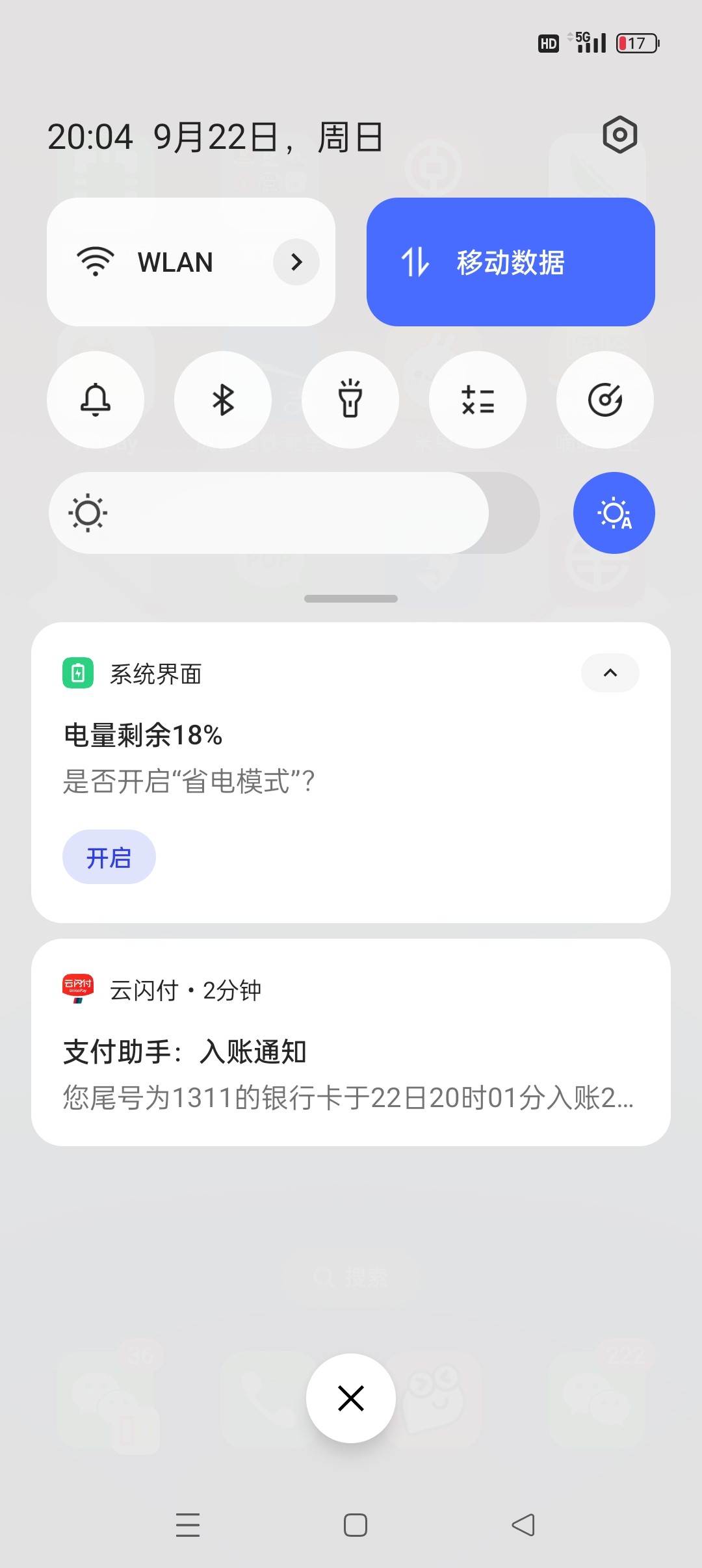This screenshot has height=1568, width=702.
Task: Go to the home screen
Action: coord(356,1525)
